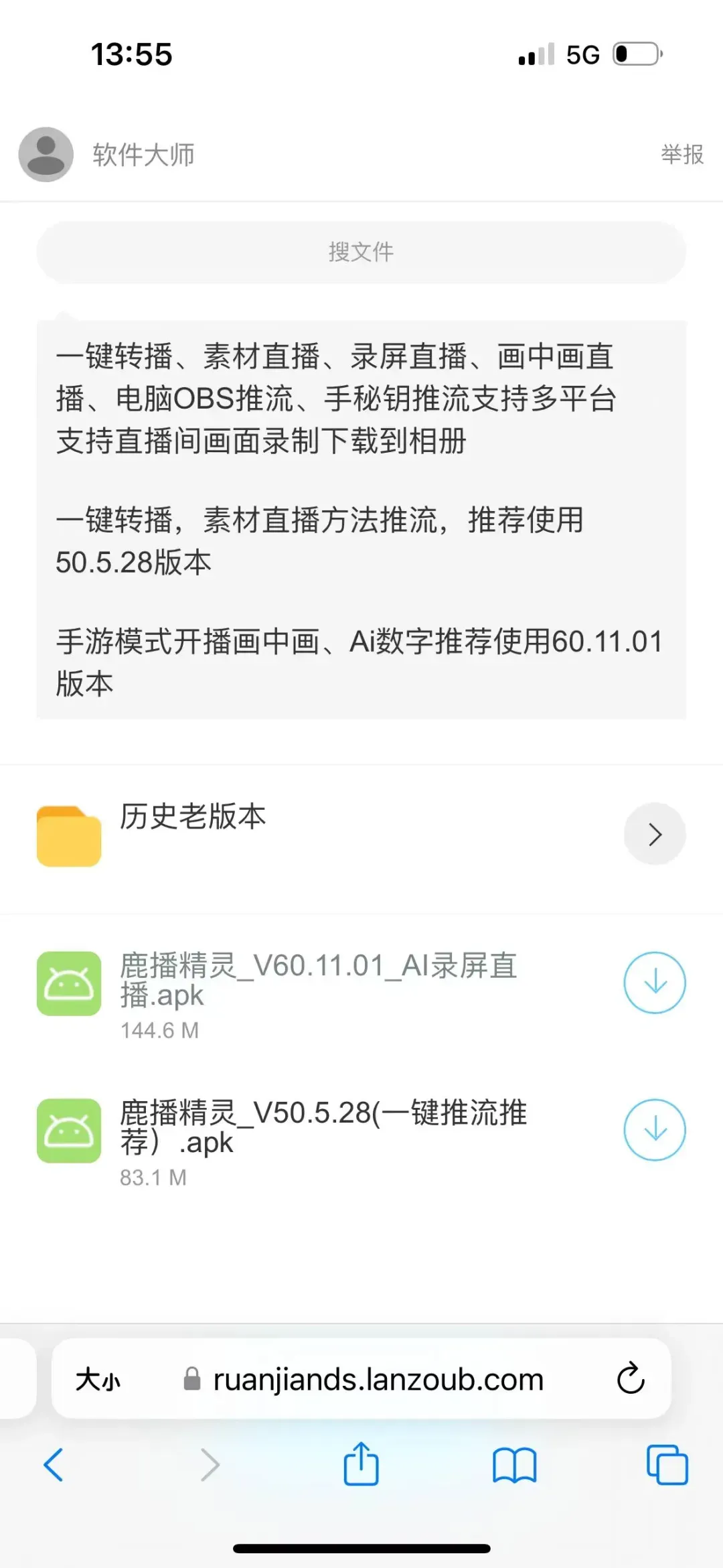Viewport: 723px width, 1568px height.
Task: Tap the ruanjiands.lanzoub.com address bar
Action: [x=363, y=1380]
